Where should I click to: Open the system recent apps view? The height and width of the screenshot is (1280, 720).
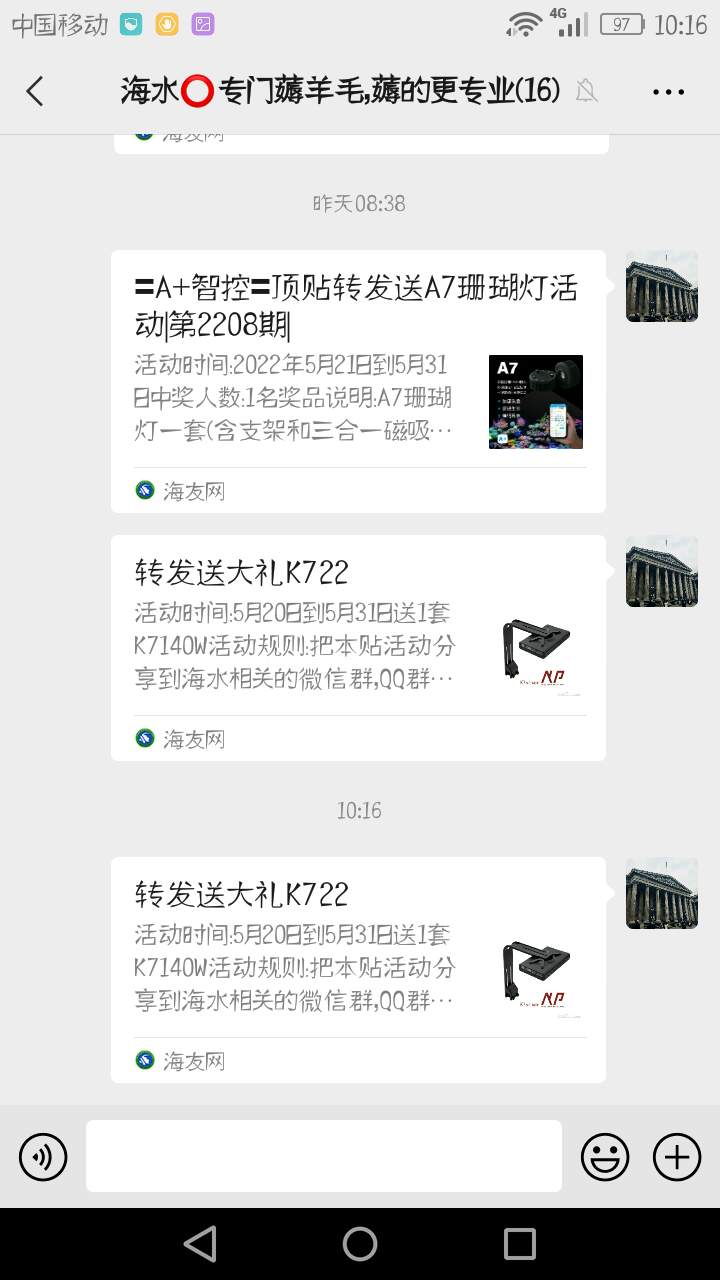coord(519,1244)
